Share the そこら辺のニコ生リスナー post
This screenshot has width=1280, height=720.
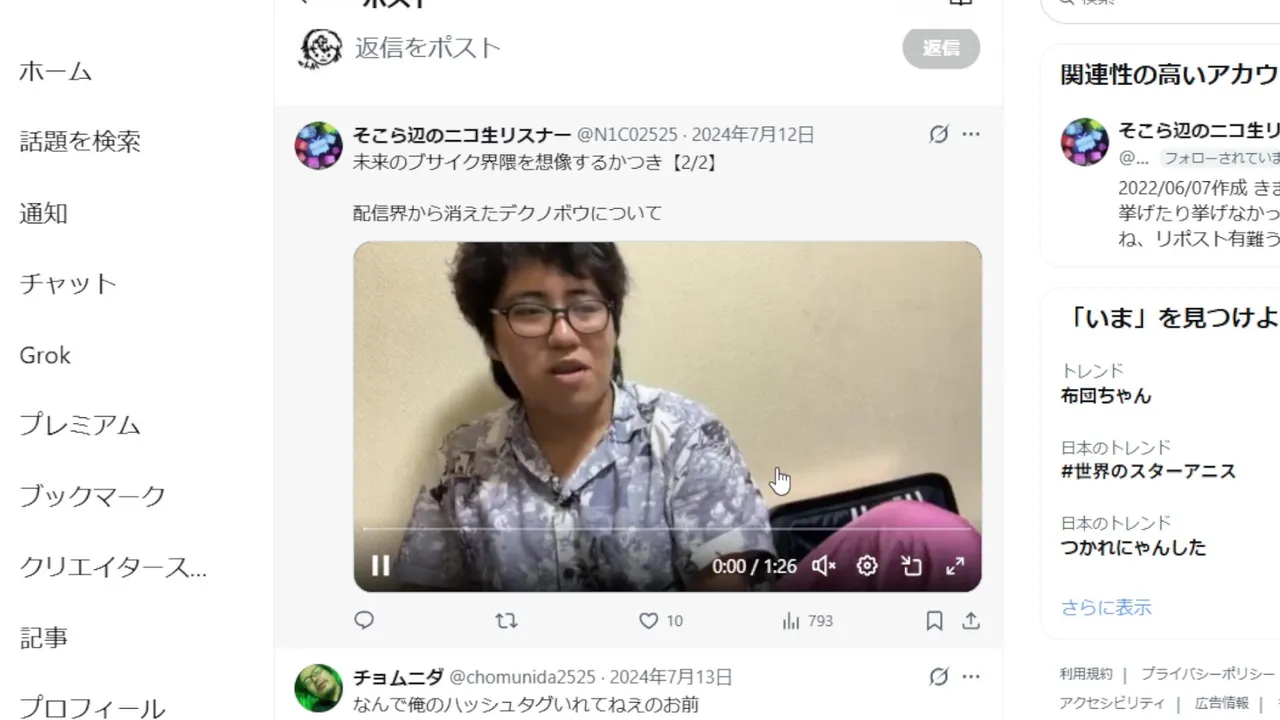pyautogui.click(x=971, y=621)
